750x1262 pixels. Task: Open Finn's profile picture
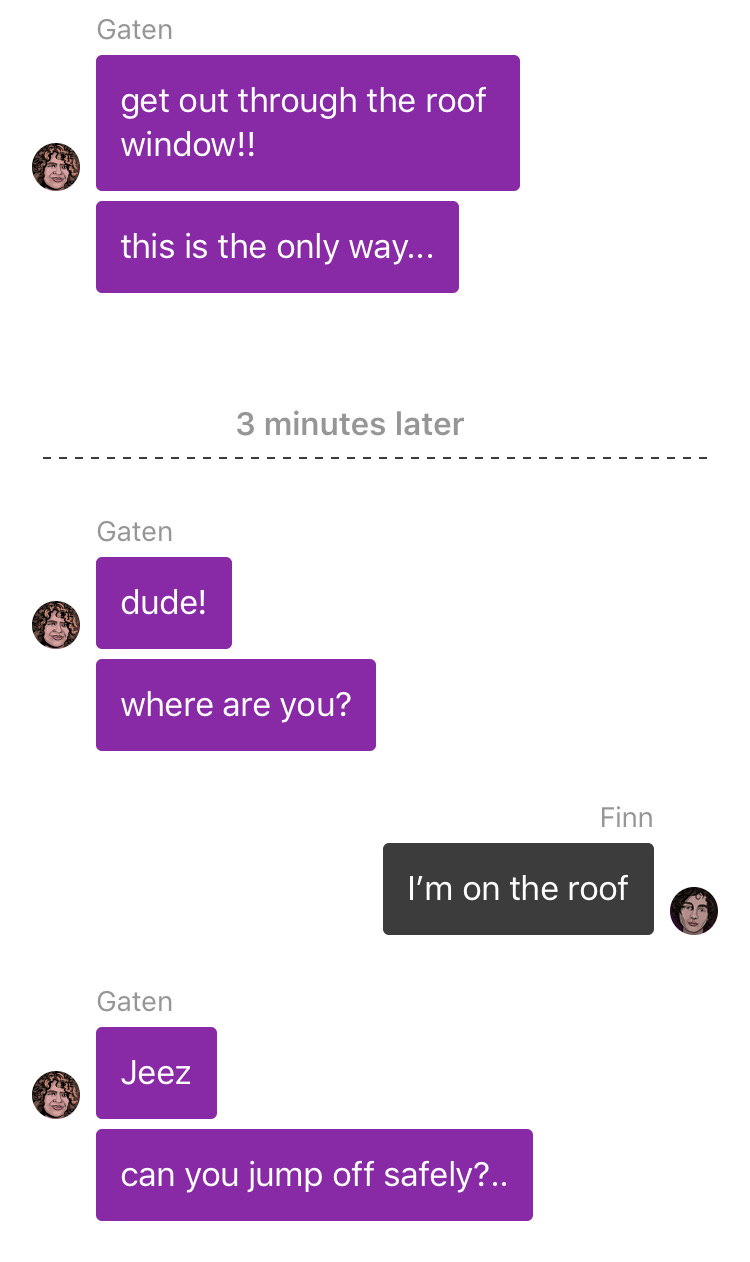click(694, 910)
